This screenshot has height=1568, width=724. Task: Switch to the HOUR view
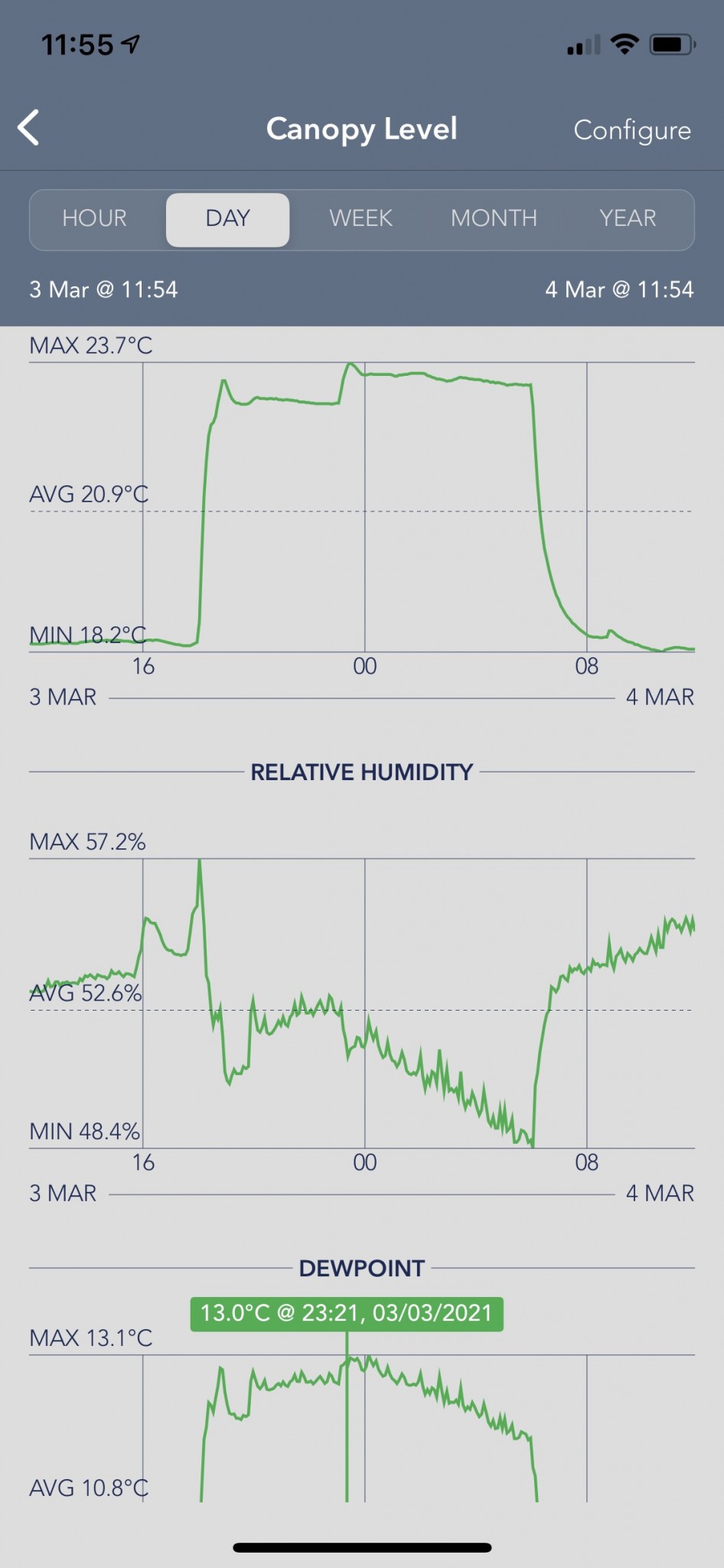95,219
